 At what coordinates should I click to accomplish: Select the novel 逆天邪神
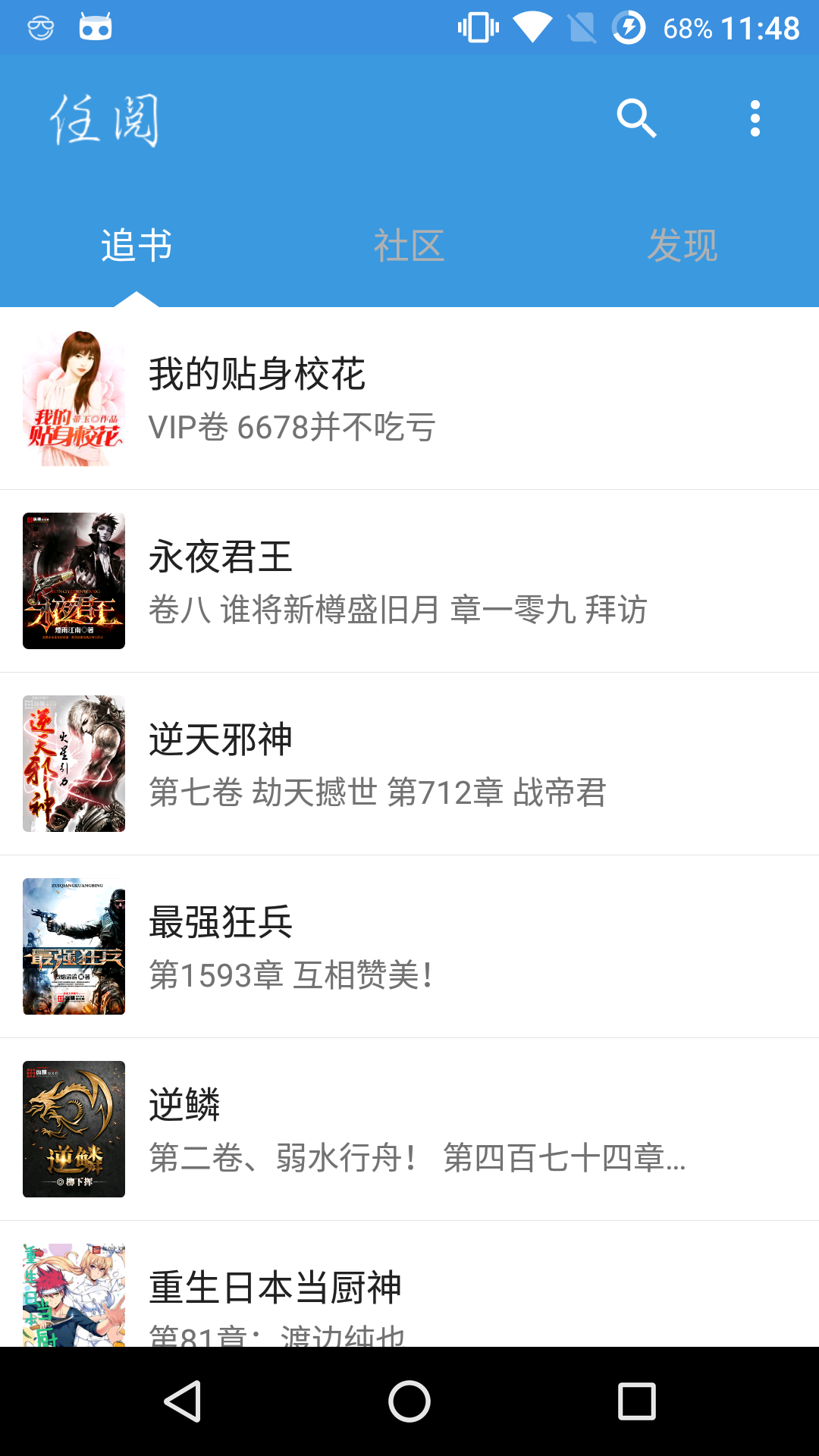point(409,764)
